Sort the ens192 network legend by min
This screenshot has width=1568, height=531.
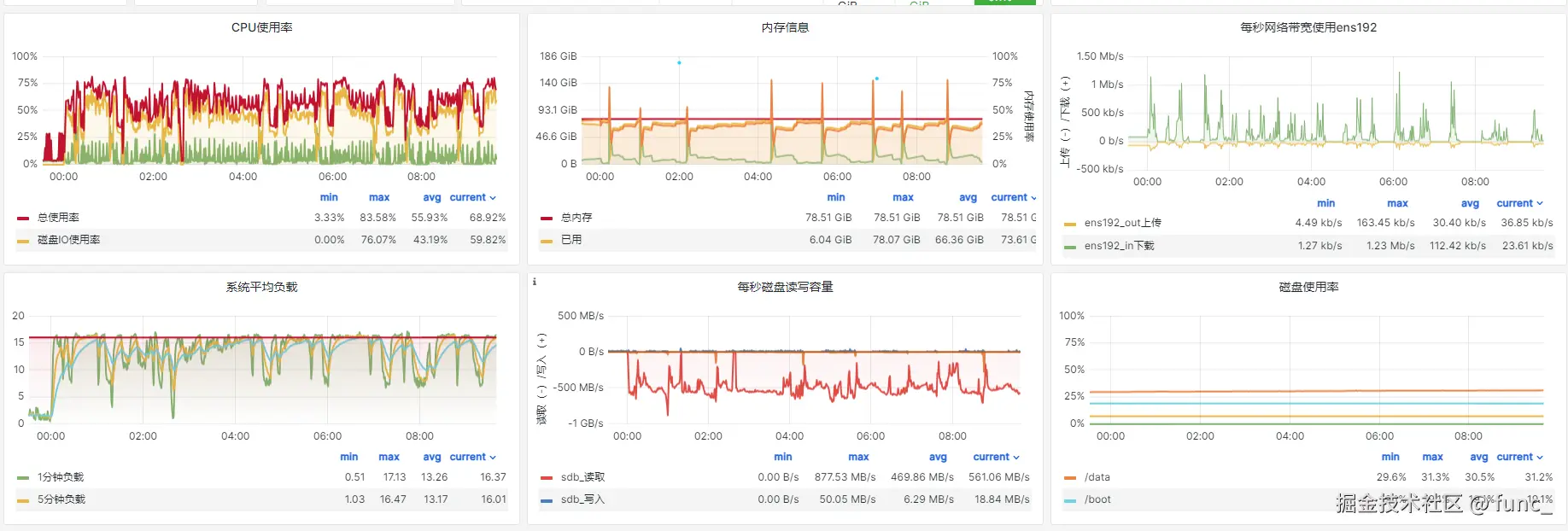(x=1325, y=203)
